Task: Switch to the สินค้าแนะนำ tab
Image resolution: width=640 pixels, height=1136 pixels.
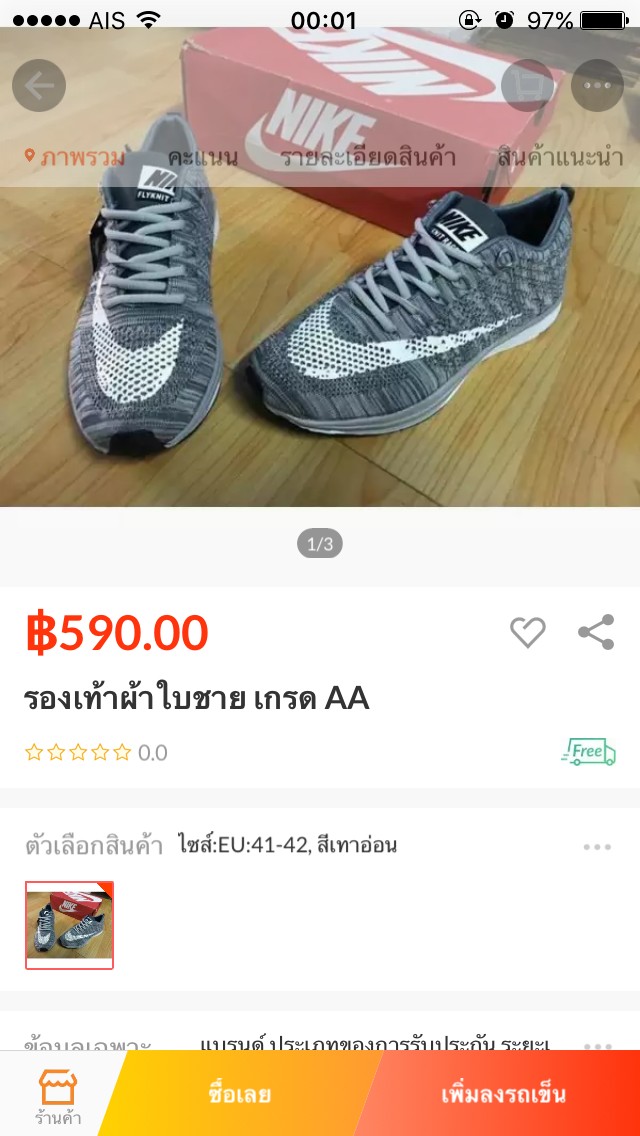Action: pos(560,157)
